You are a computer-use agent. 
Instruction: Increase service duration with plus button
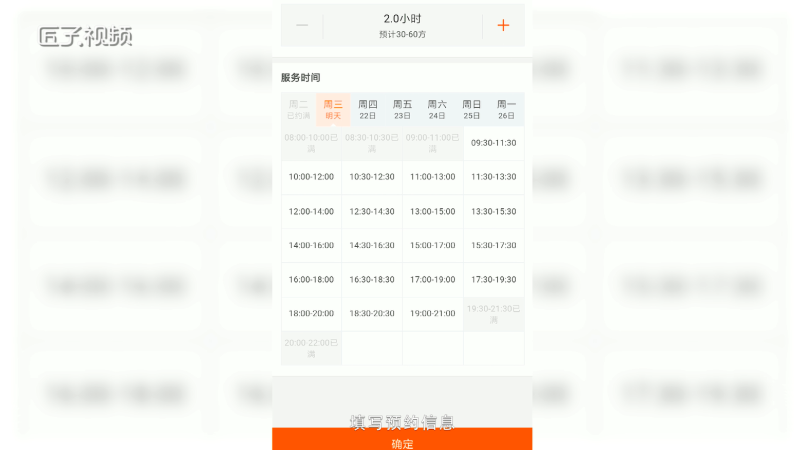503,25
